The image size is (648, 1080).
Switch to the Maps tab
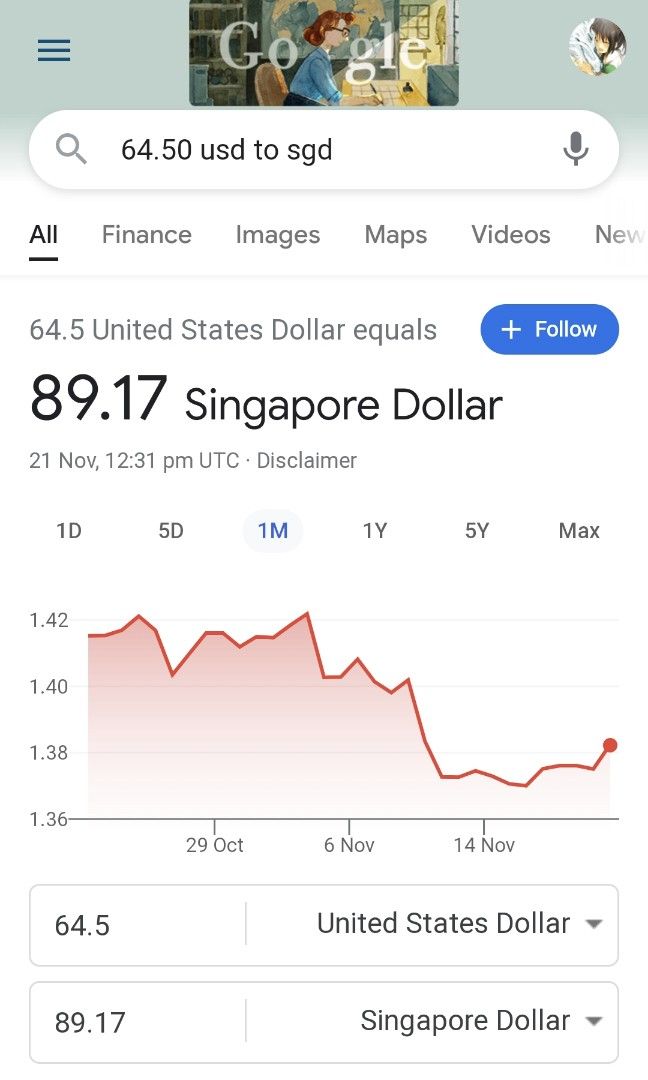[x=395, y=235]
